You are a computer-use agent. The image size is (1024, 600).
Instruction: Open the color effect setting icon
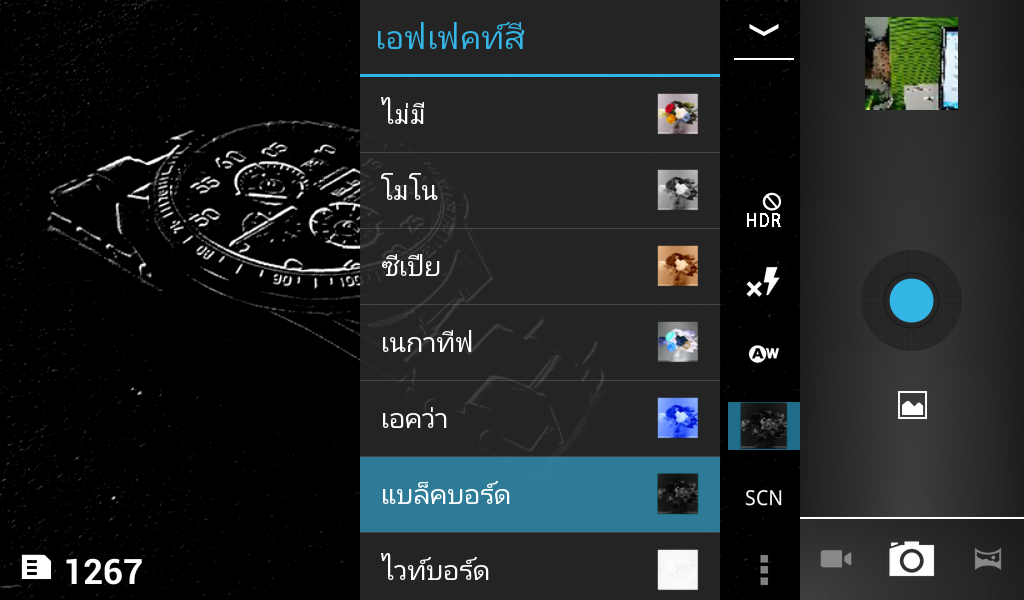point(763,426)
